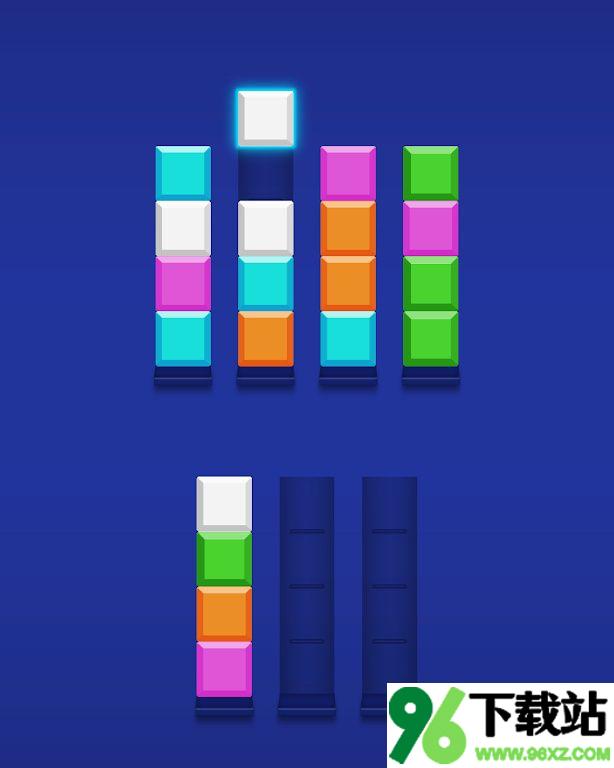Tap the stack with cyan block on top
Image resolution: width=614 pixels, height=768 pixels.
coord(183,257)
